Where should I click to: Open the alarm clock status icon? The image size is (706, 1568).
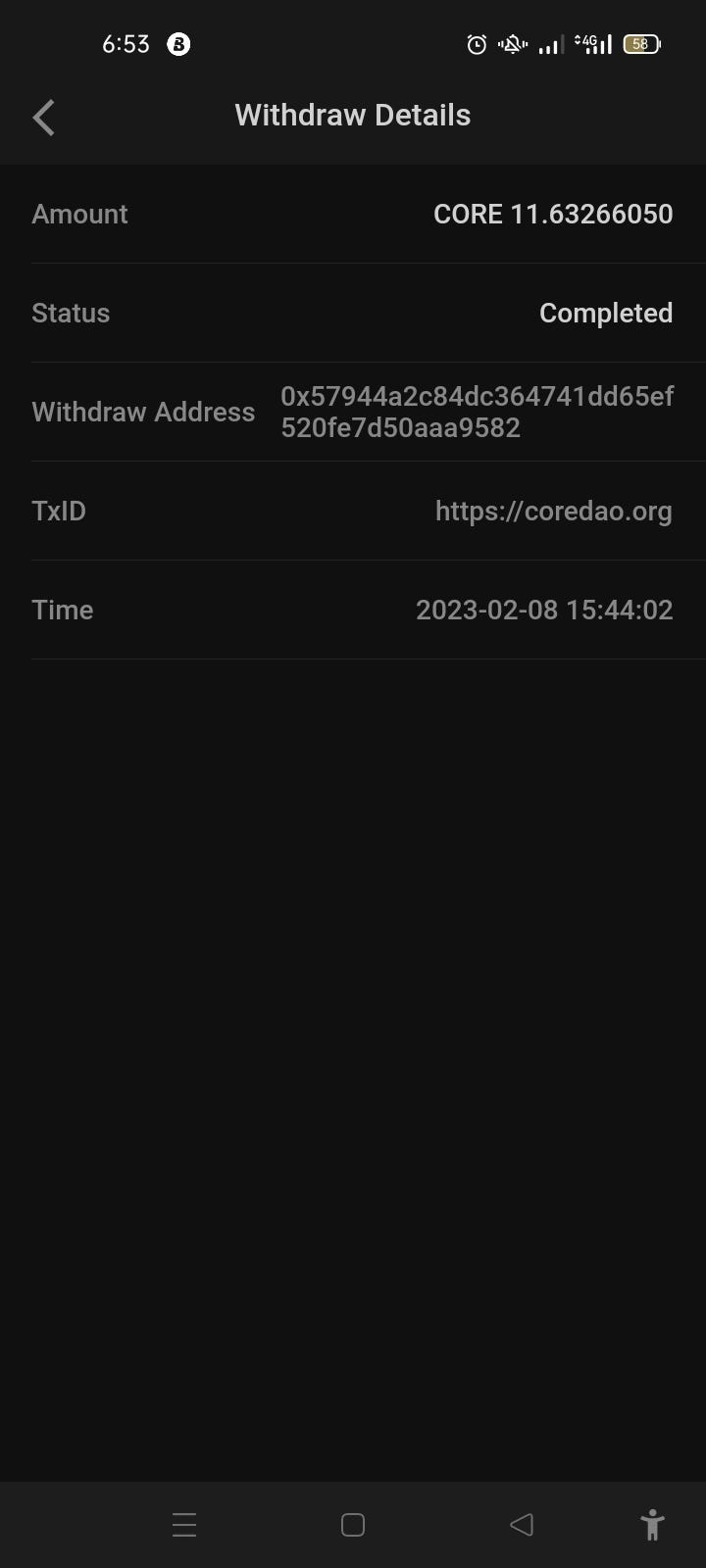click(477, 44)
